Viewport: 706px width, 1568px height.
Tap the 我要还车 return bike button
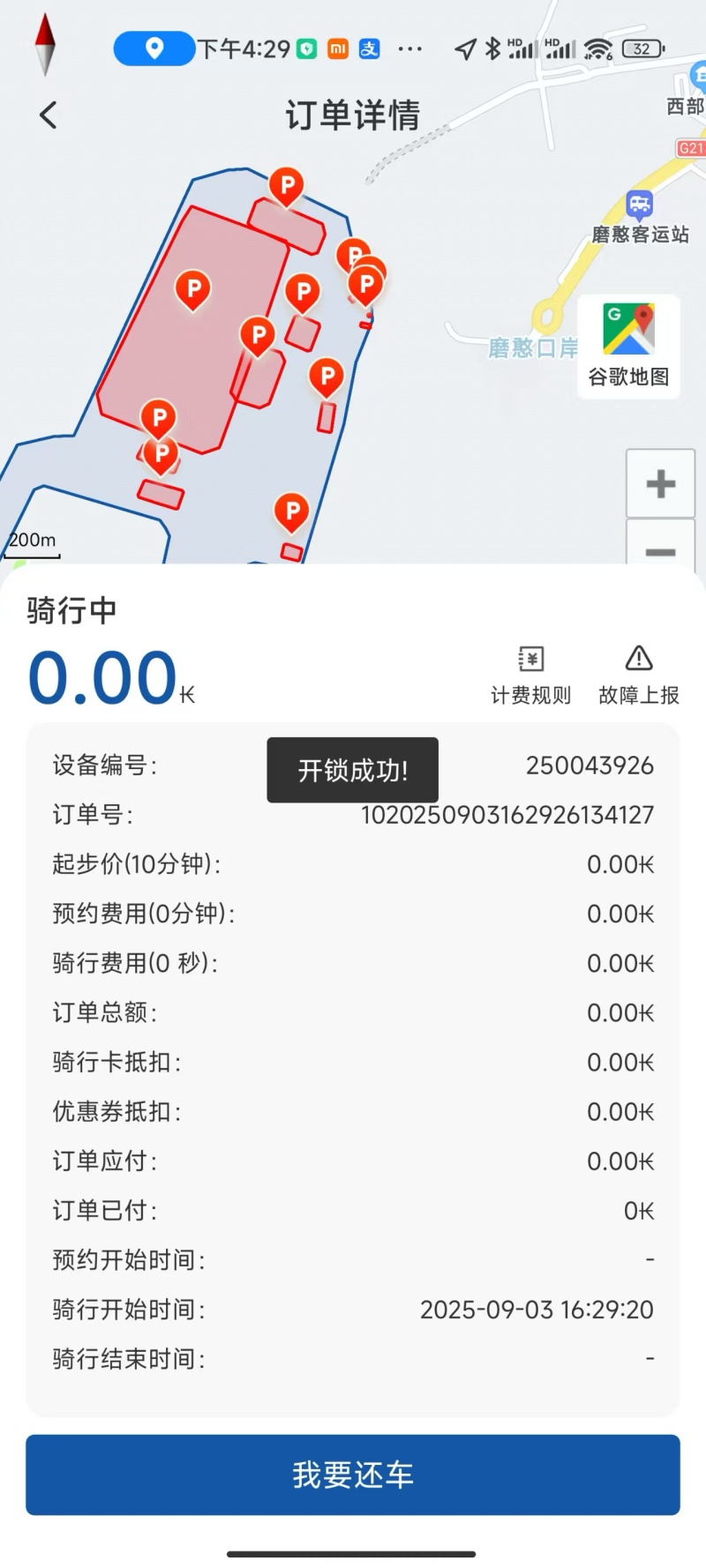353,1475
